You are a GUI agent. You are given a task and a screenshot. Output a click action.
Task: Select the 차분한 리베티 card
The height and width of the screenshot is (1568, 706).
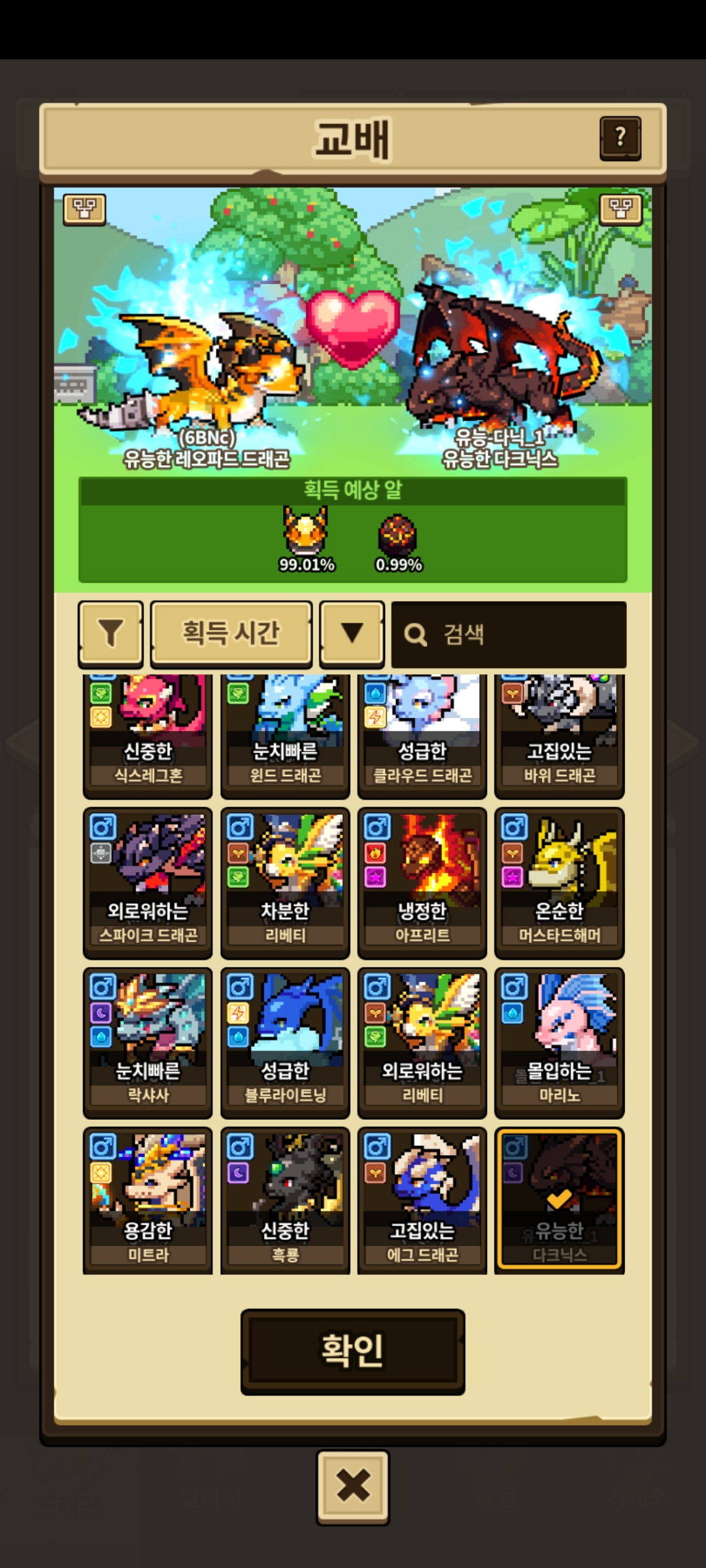pos(285,881)
